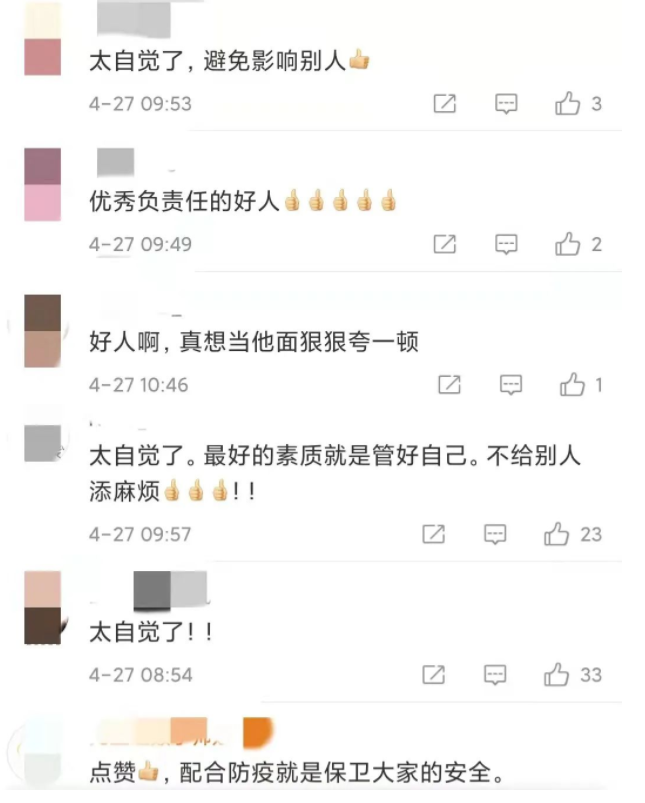Reply to the 优秀负责任的好人 comment

click(507, 244)
